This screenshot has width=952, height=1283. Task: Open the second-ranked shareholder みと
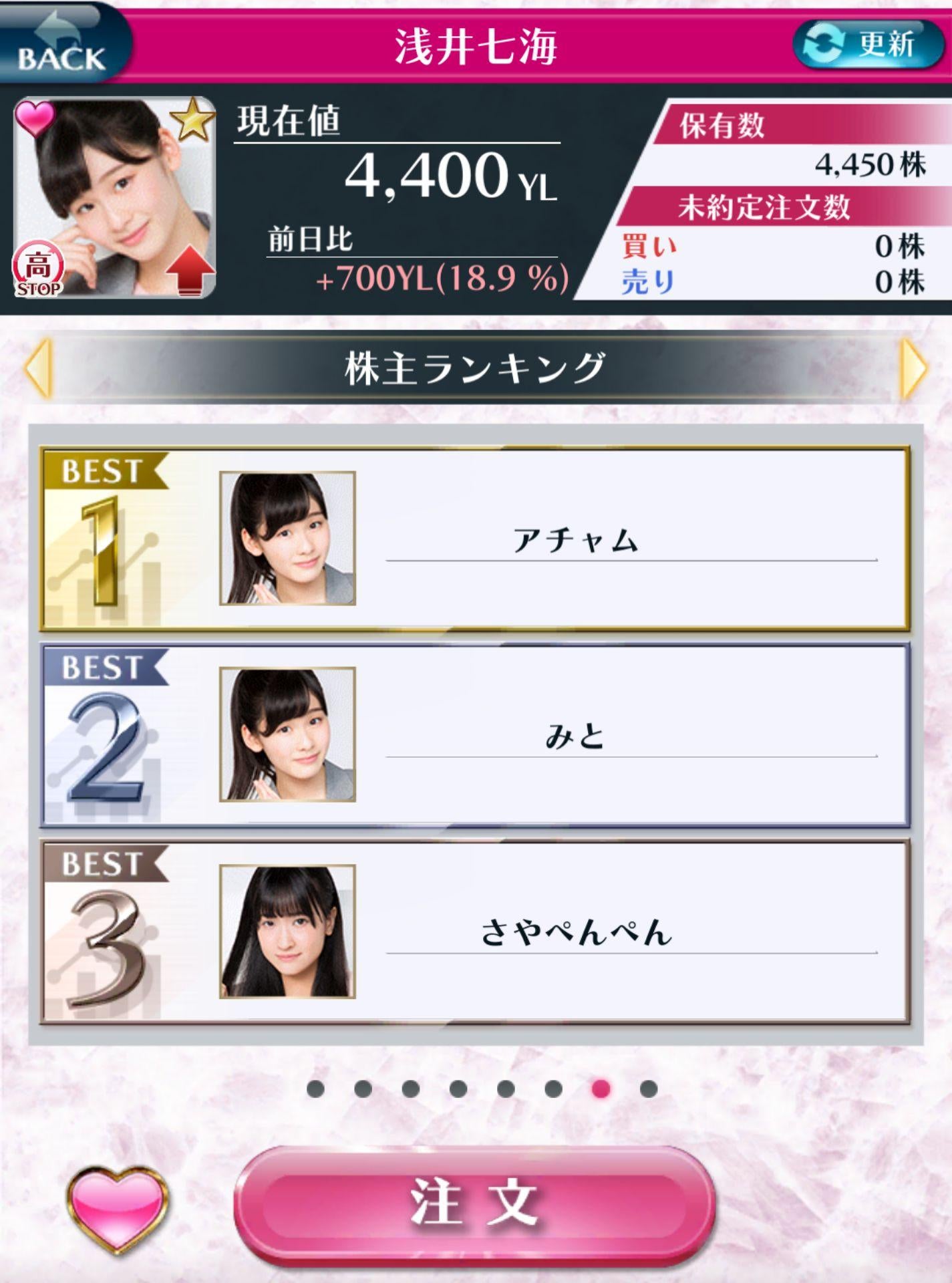coord(474,735)
